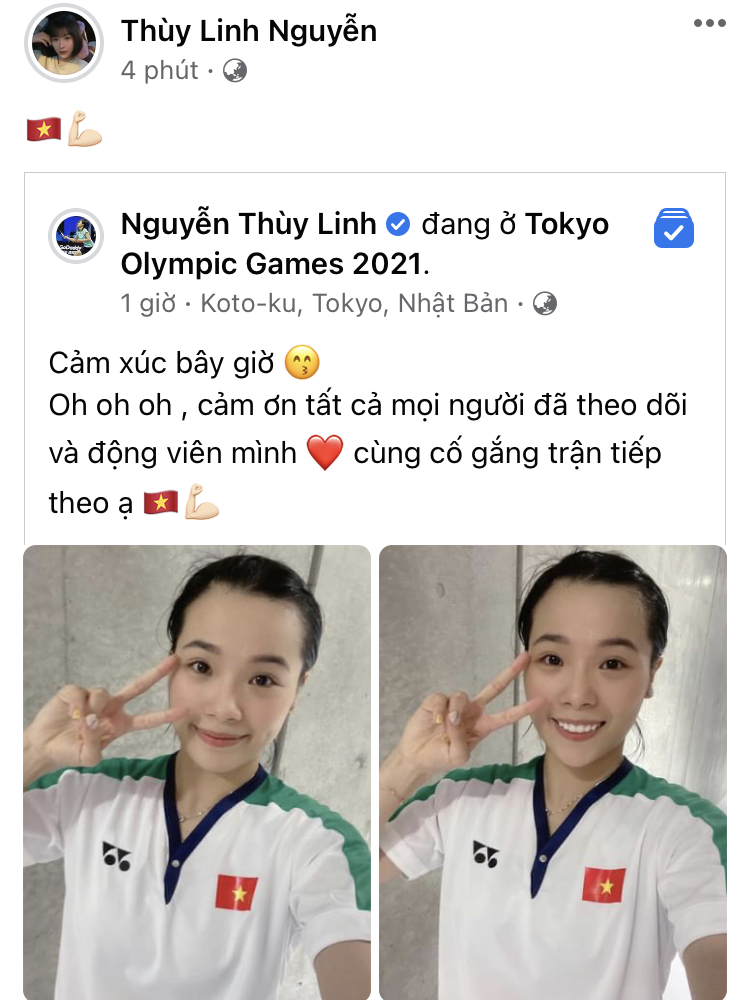Open Thùy Linh Nguyễn's profile picture
The height and width of the screenshot is (1000, 750).
click(65, 44)
